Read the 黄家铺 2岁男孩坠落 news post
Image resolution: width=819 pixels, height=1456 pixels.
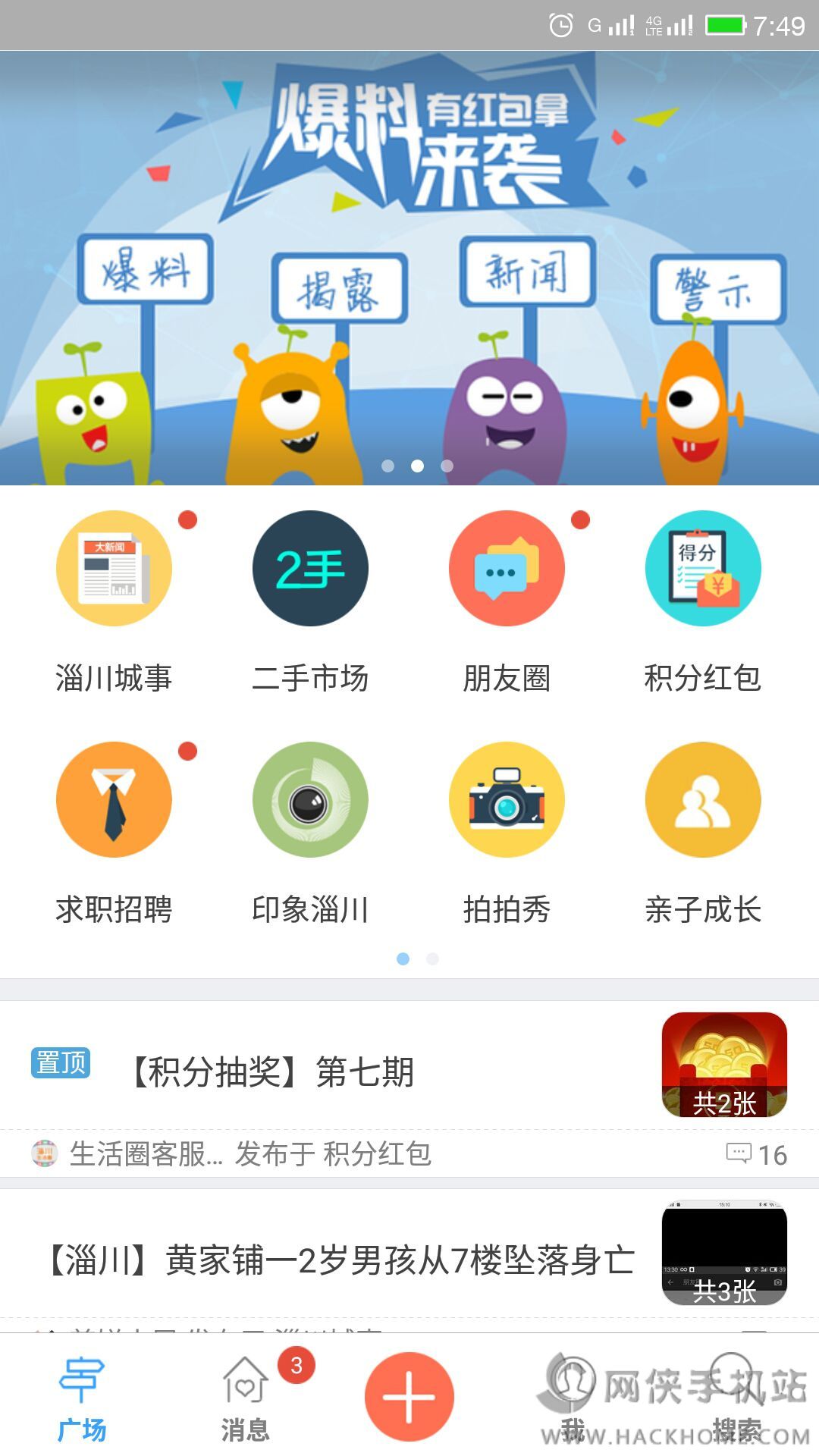click(x=341, y=1260)
